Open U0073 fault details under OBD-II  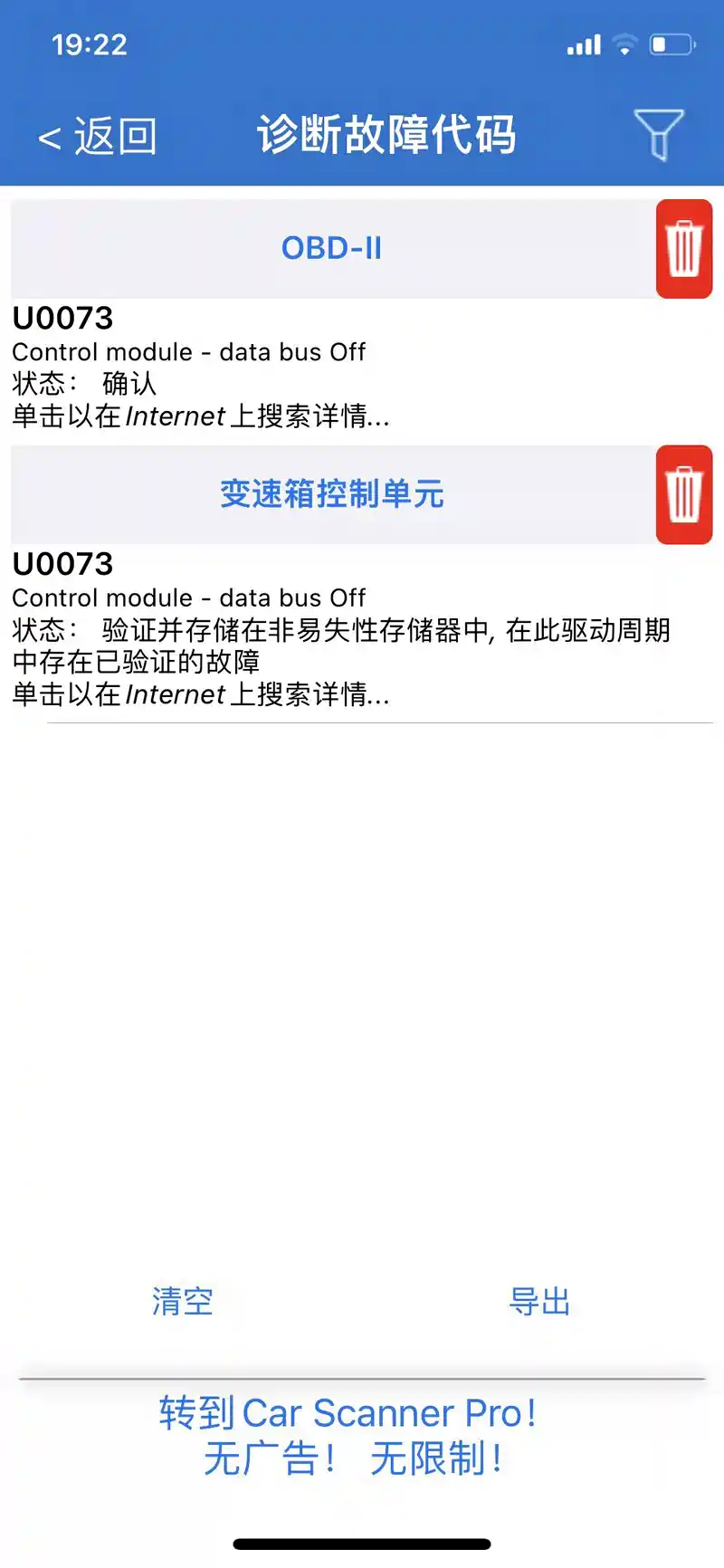click(201, 368)
